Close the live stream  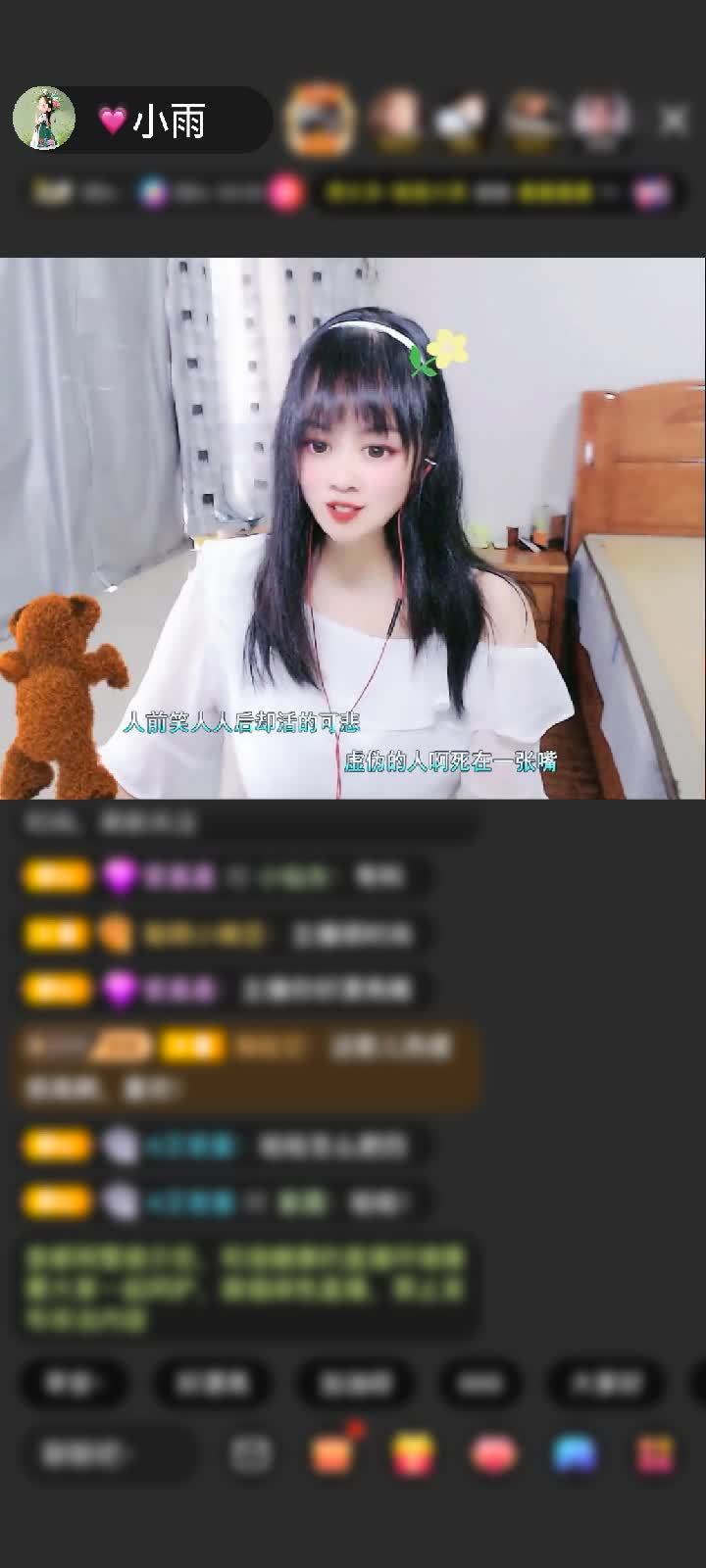pyautogui.click(x=673, y=121)
